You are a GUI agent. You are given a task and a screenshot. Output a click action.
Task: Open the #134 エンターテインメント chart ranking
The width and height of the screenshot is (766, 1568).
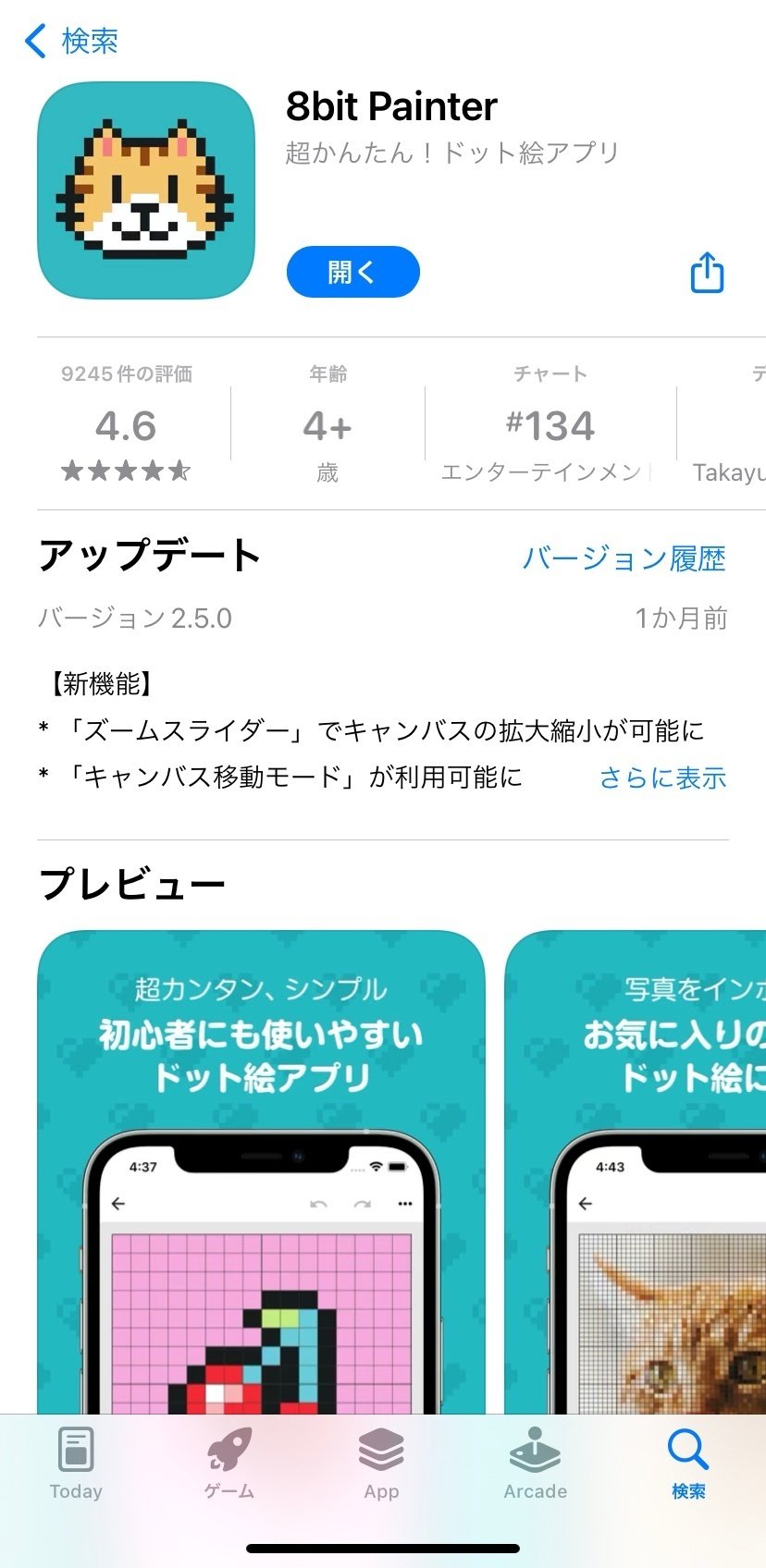[x=550, y=425]
